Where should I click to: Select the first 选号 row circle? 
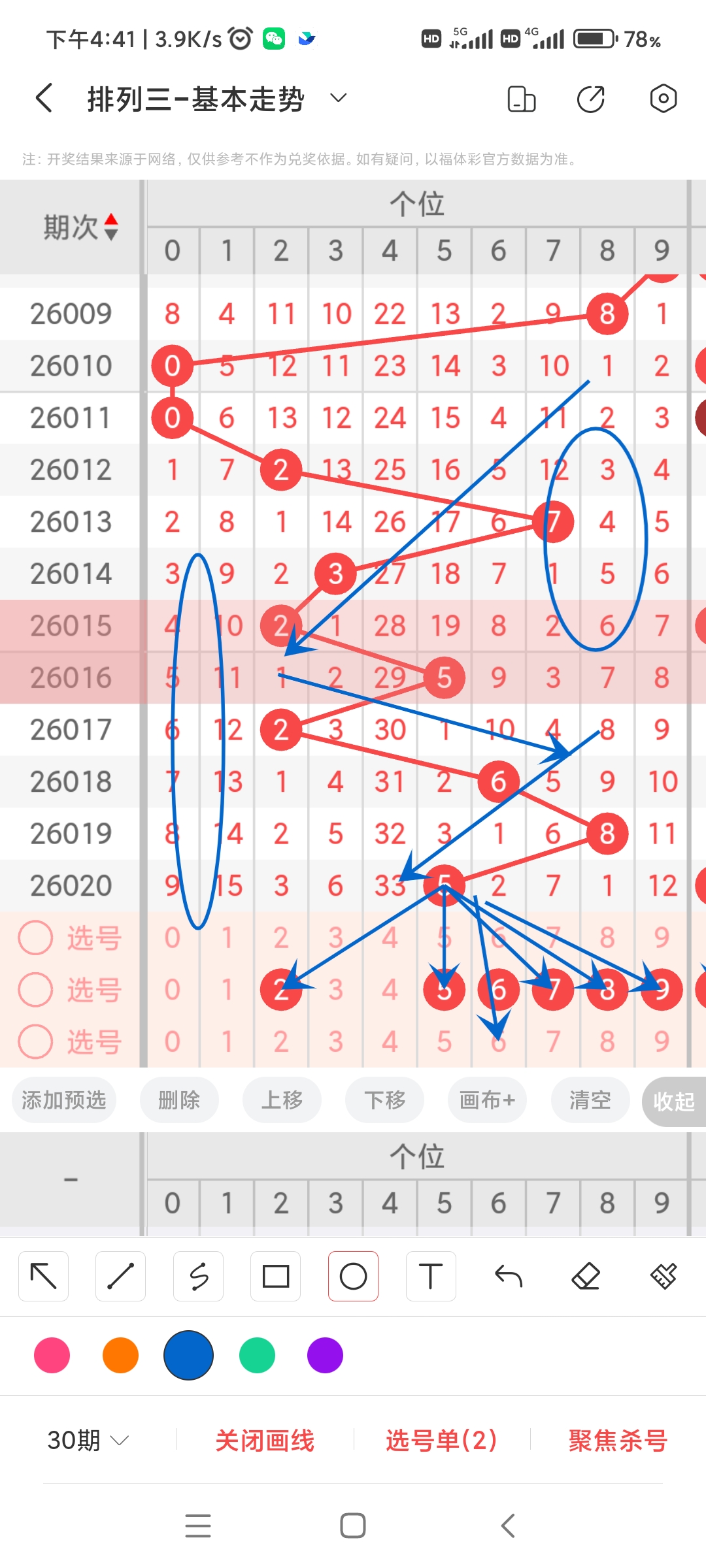pyautogui.click(x=36, y=937)
